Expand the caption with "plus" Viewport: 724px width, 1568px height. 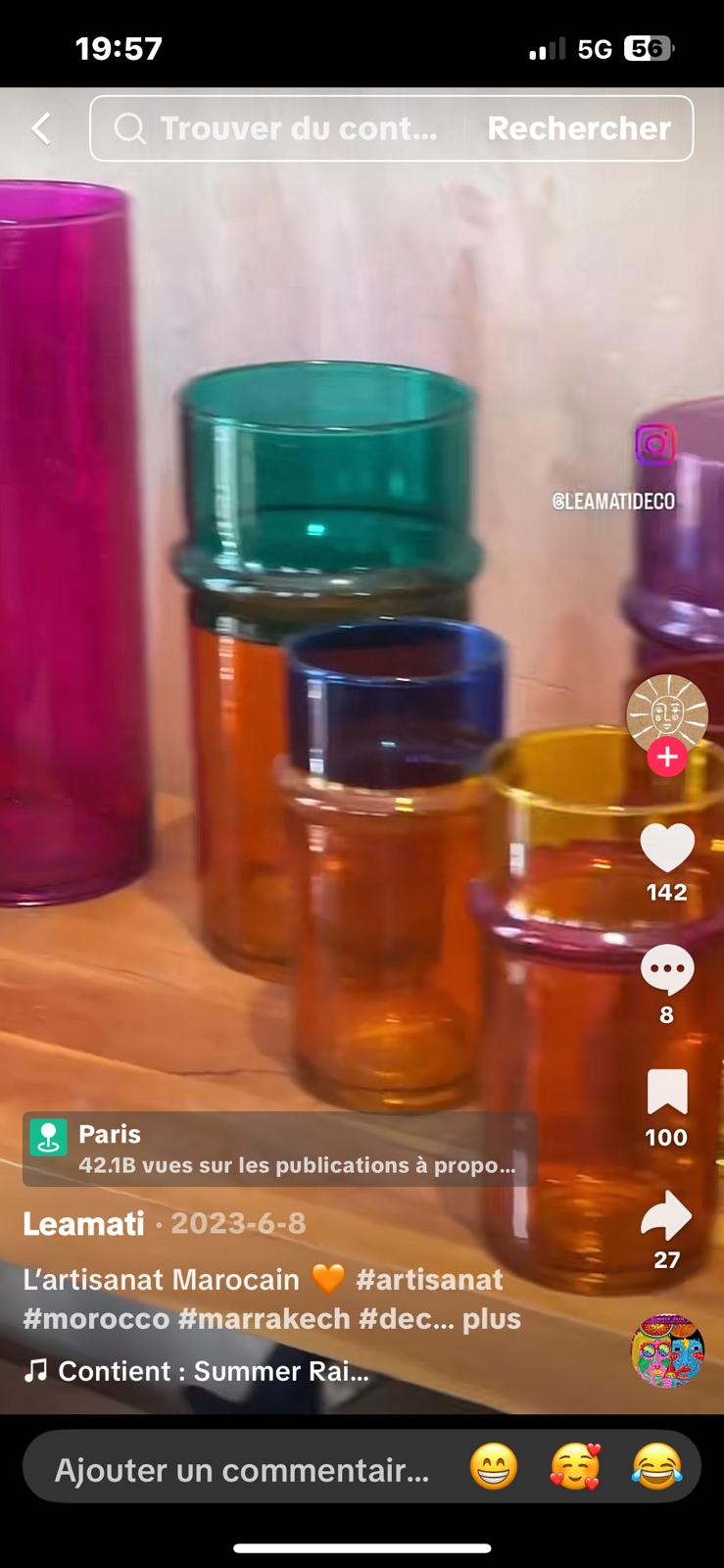492,1318
